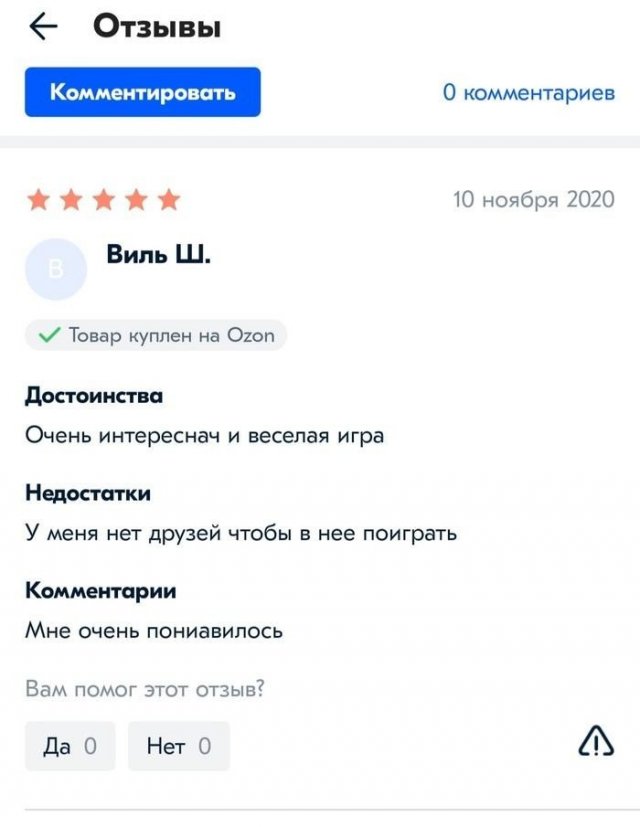
Task: Mark the review helpful with Да
Action: pyautogui.click(x=70, y=746)
